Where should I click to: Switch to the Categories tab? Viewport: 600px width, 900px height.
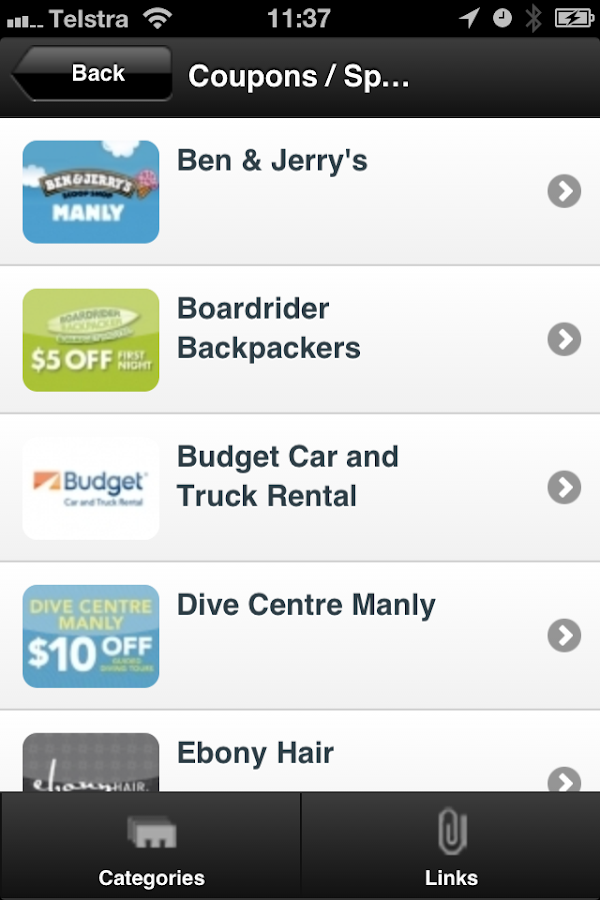151,847
